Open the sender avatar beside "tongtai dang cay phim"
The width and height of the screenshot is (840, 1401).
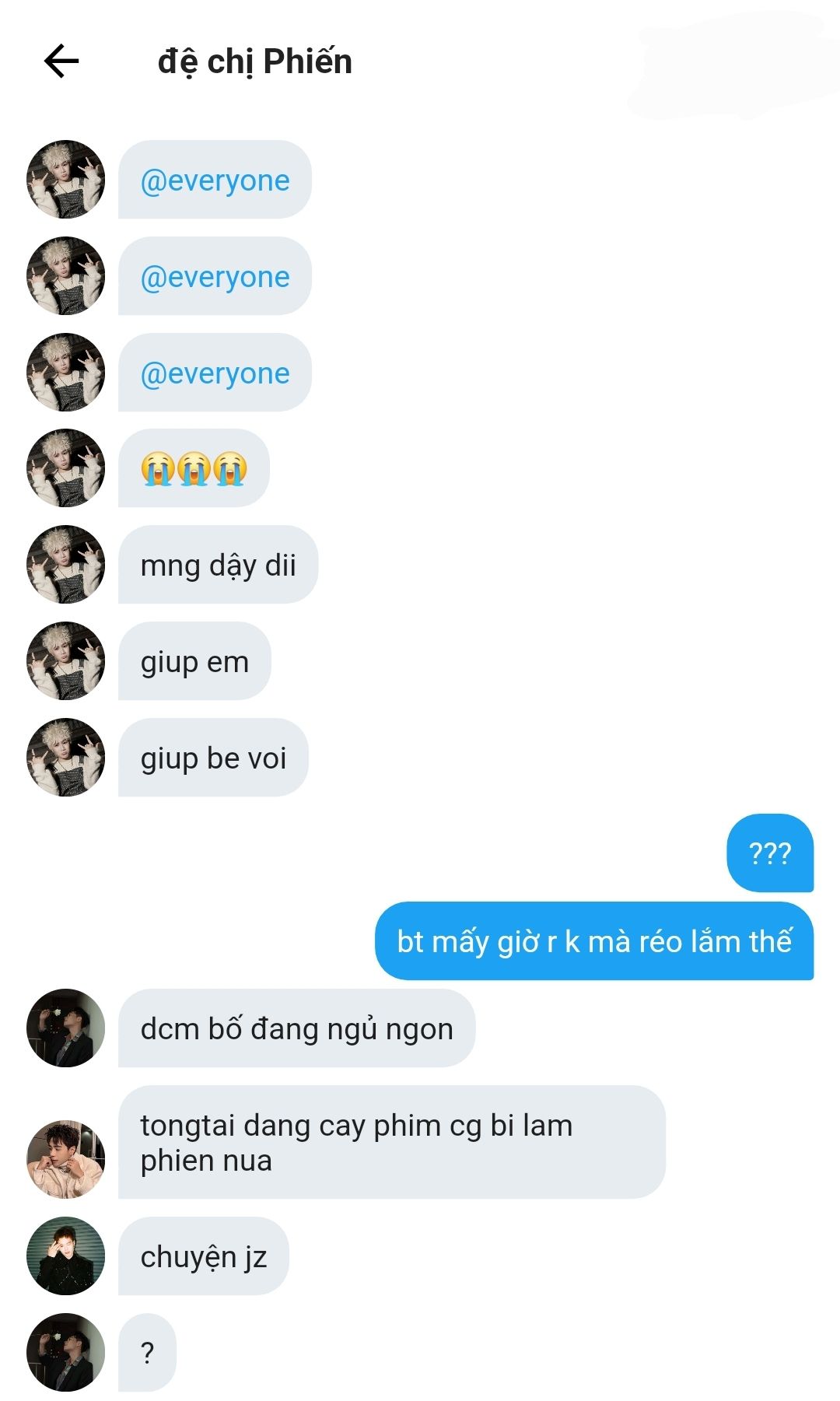(x=65, y=1159)
